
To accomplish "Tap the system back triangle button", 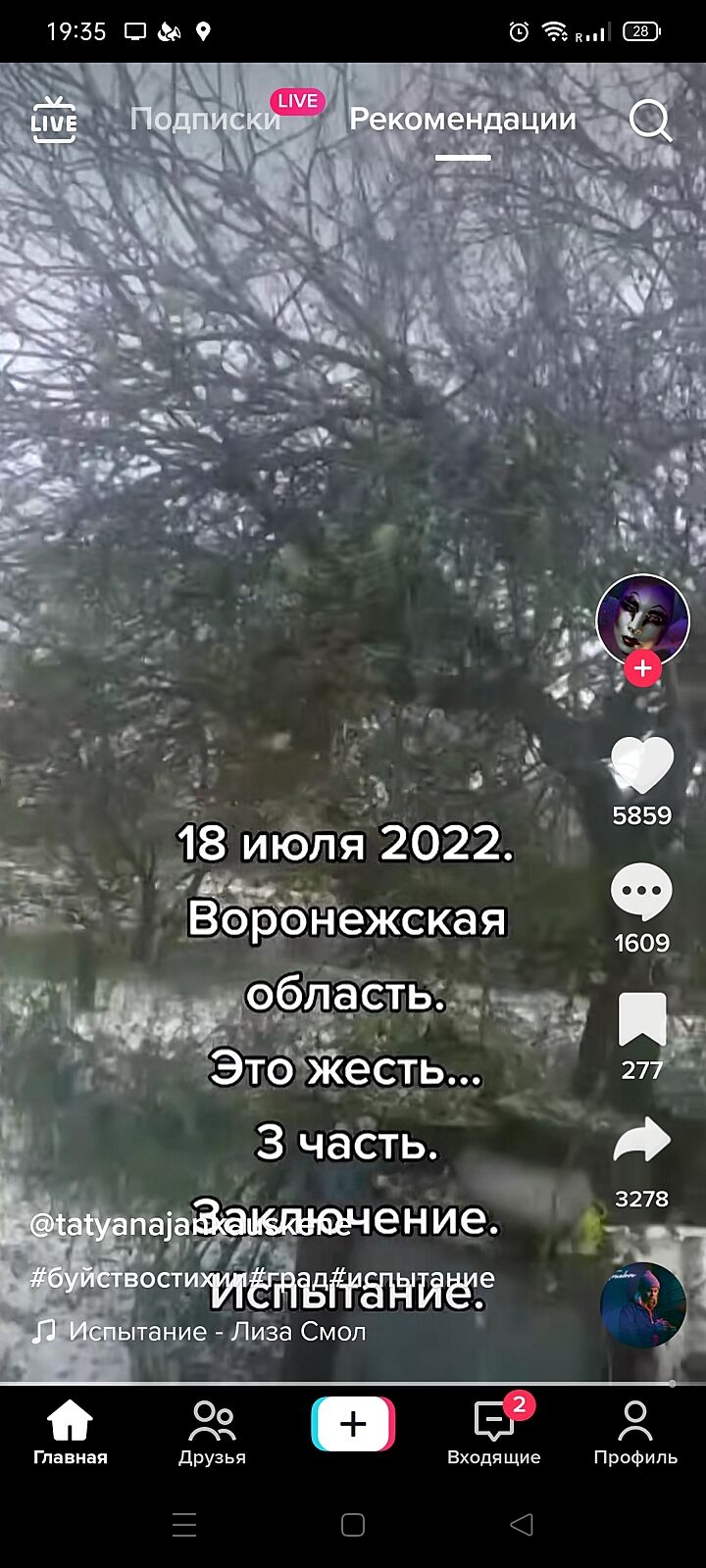I will [x=522, y=1524].
